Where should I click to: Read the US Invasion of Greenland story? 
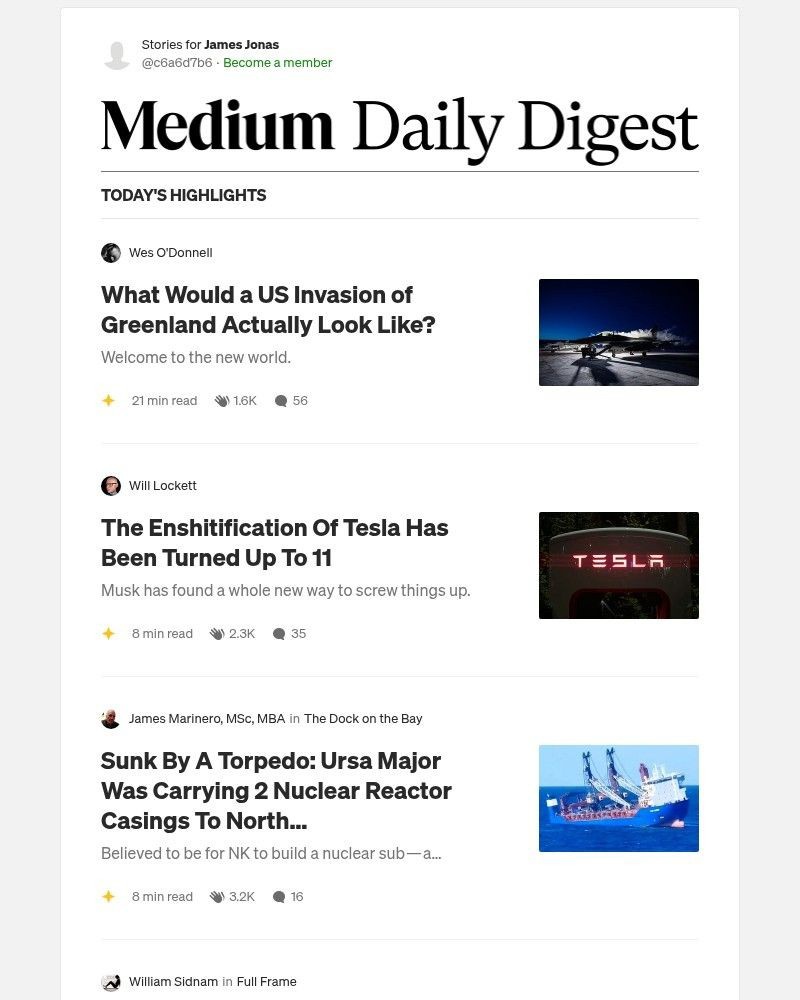pos(269,310)
